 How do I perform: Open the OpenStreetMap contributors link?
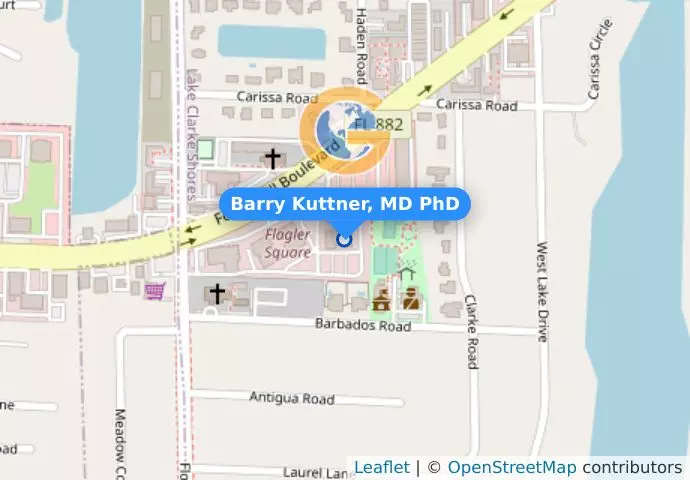[511, 467]
